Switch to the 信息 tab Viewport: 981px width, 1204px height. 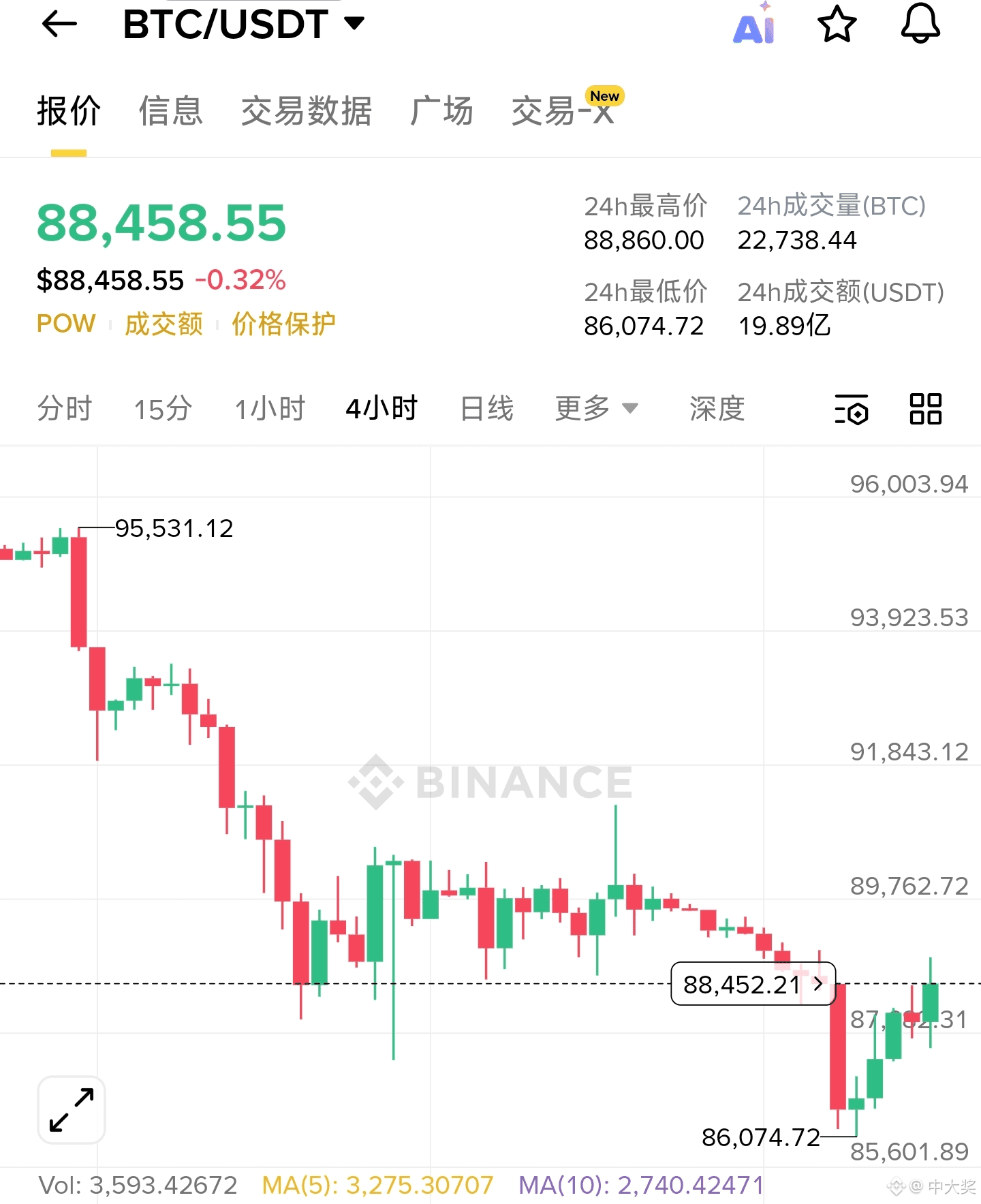(171, 111)
